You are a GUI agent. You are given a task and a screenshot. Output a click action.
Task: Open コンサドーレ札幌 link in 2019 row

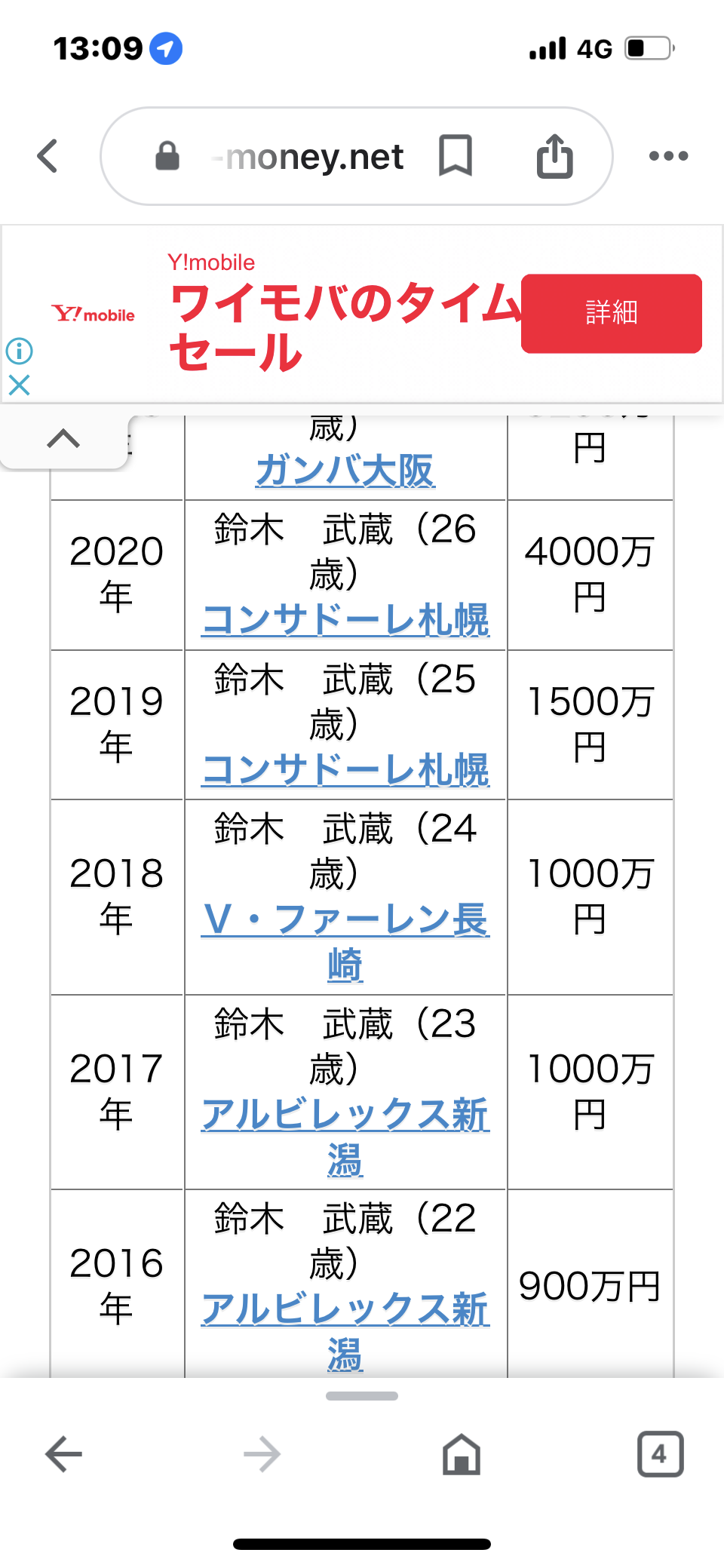[x=345, y=769]
